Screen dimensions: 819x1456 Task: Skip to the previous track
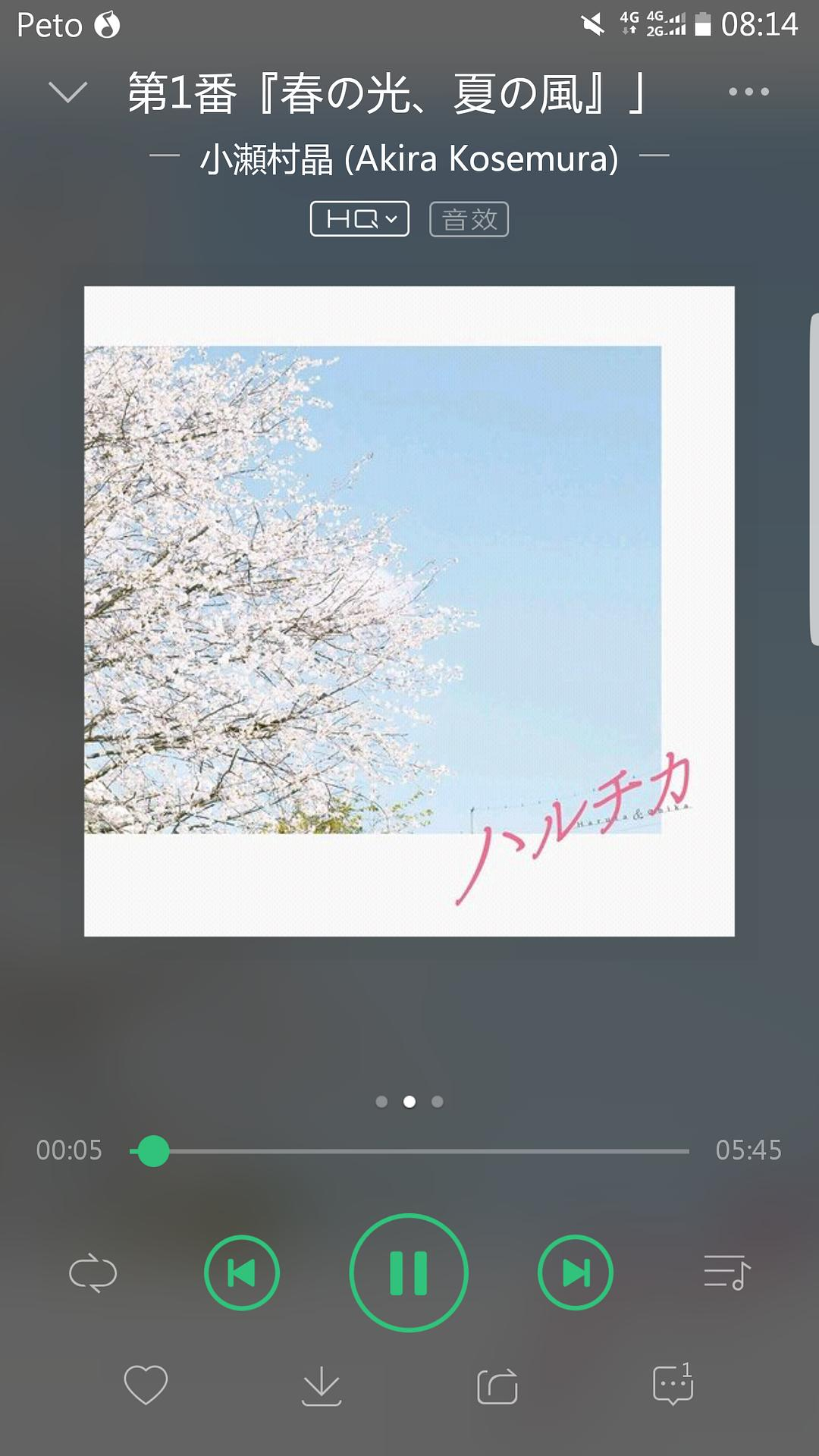click(242, 1273)
